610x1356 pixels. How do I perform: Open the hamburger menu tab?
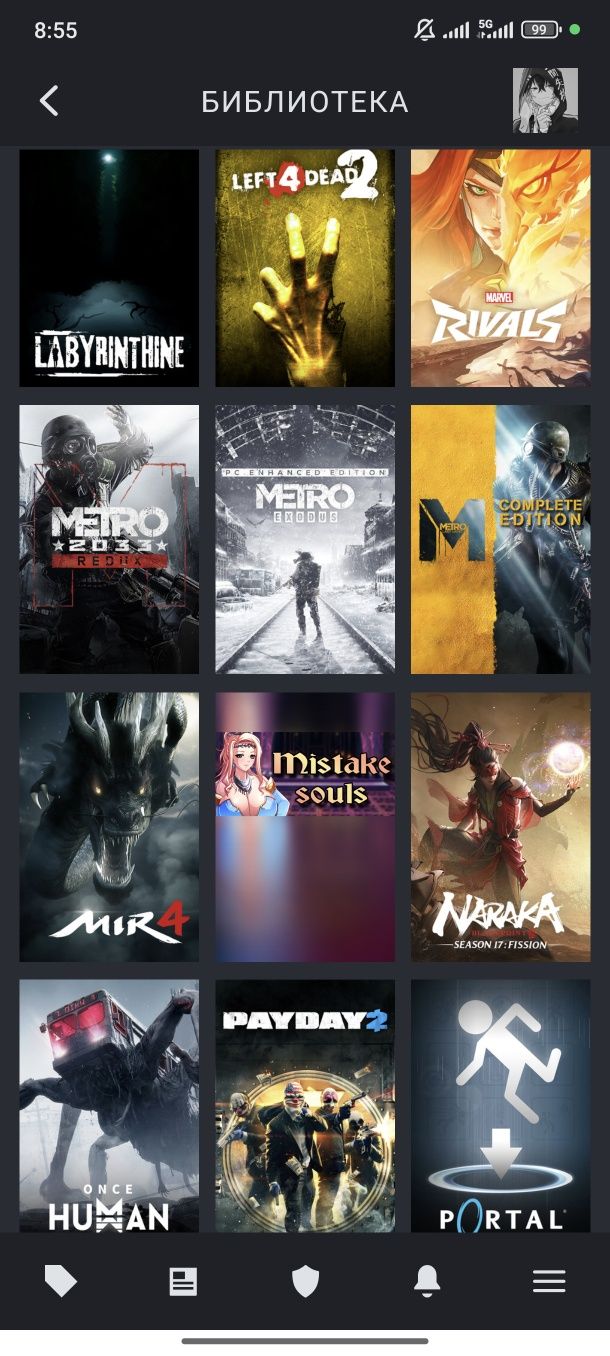pyautogui.click(x=549, y=1281)
